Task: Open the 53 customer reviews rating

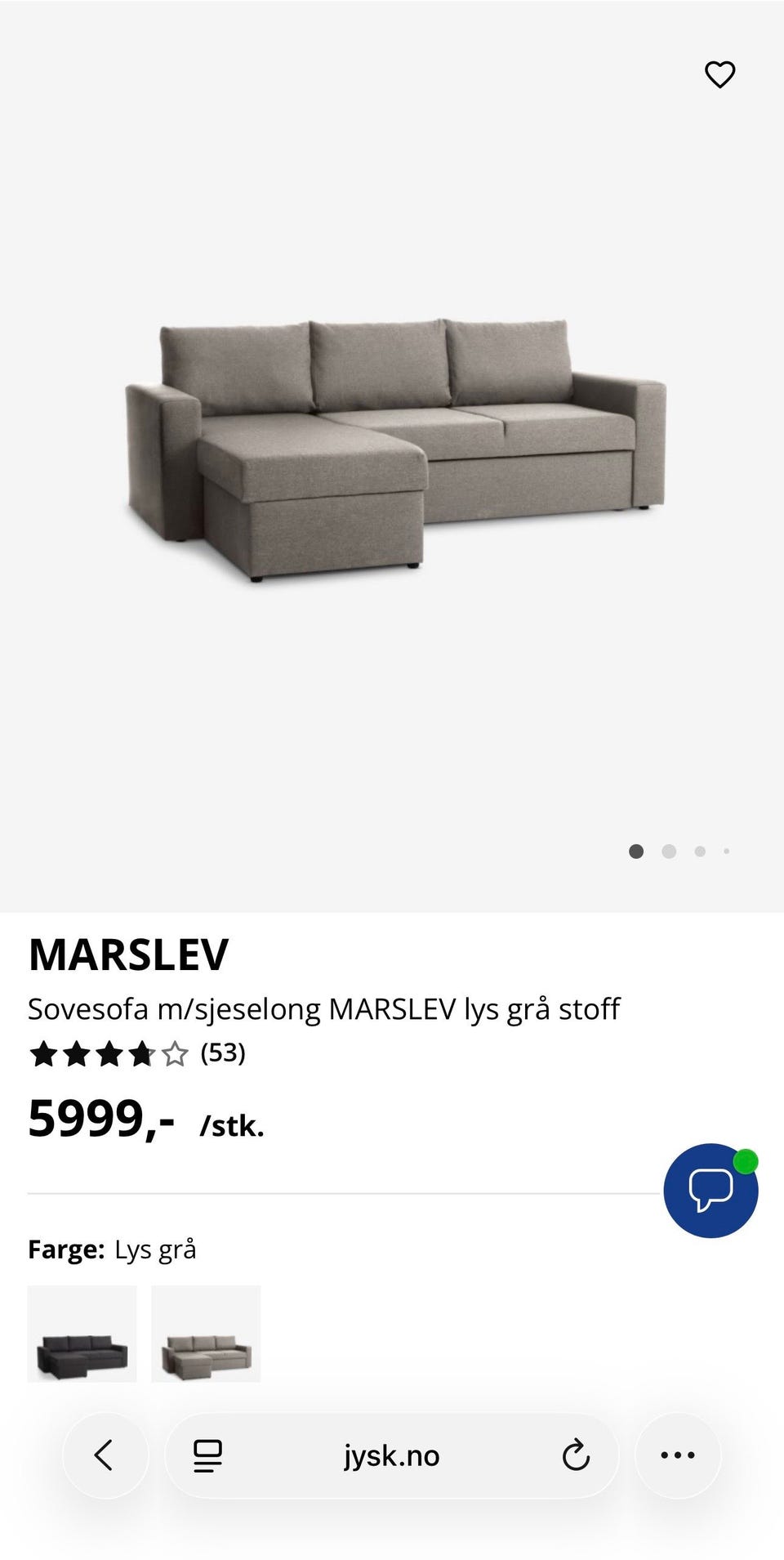Action: pyautogui.click(x=137, y=1053)
